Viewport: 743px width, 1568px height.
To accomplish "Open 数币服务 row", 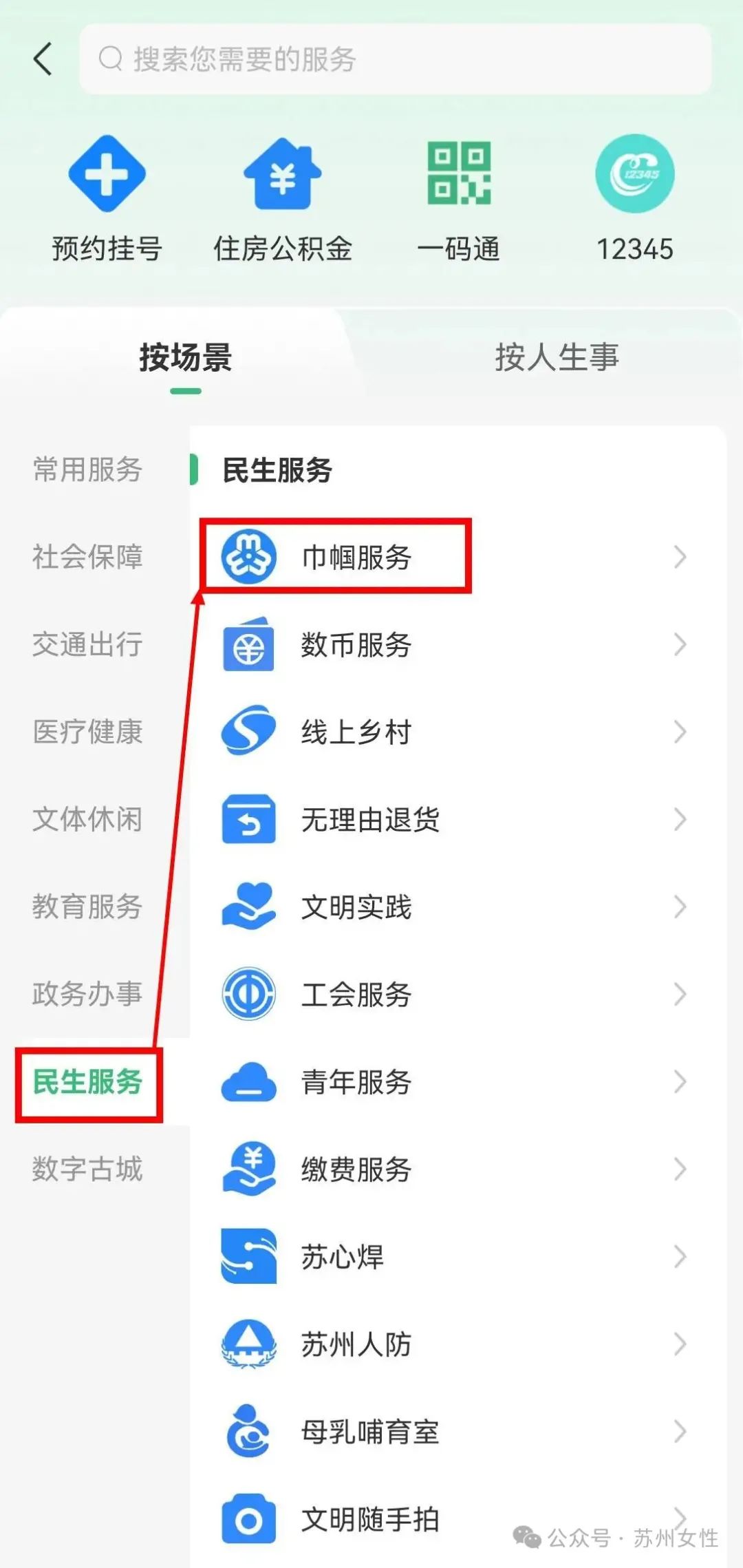I will (454, 645).
